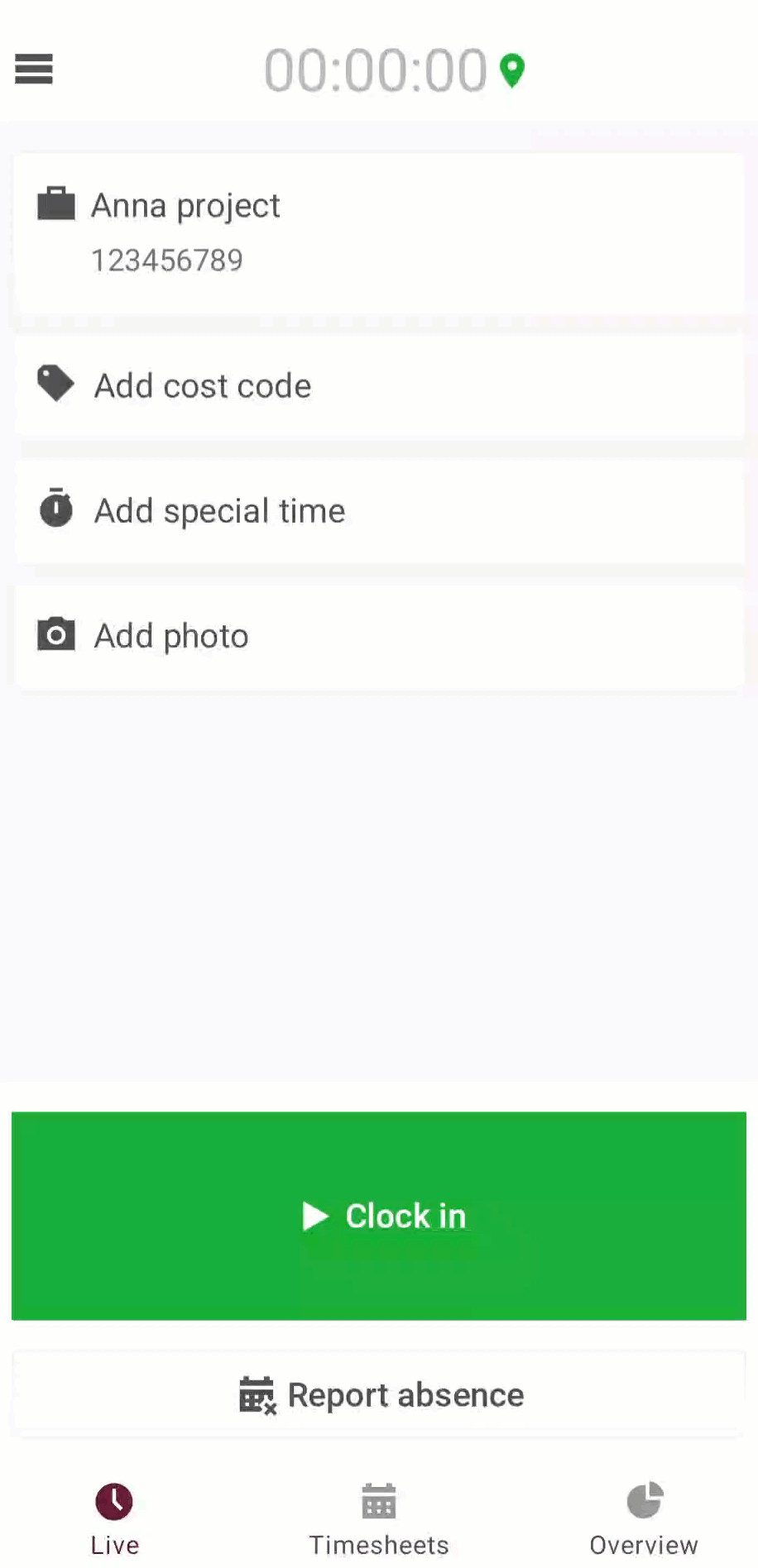Report an absence
This screenshot has width=758, height=1568.
click(379, 1395)
